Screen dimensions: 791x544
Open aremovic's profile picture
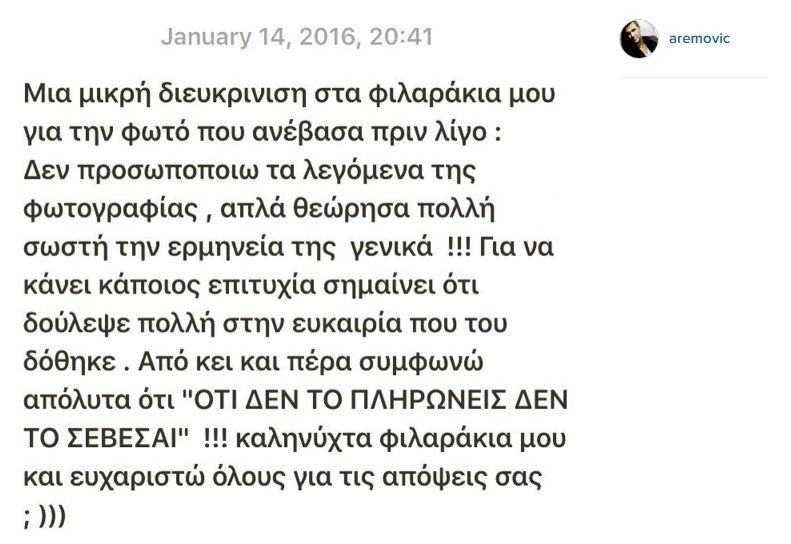(x=639, y=39)
